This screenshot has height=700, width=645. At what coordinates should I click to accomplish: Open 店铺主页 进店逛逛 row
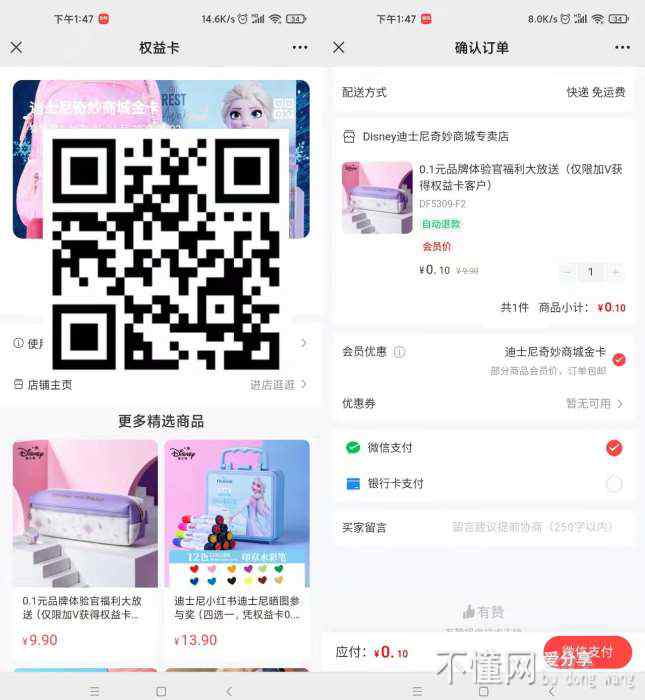[160, 384]
